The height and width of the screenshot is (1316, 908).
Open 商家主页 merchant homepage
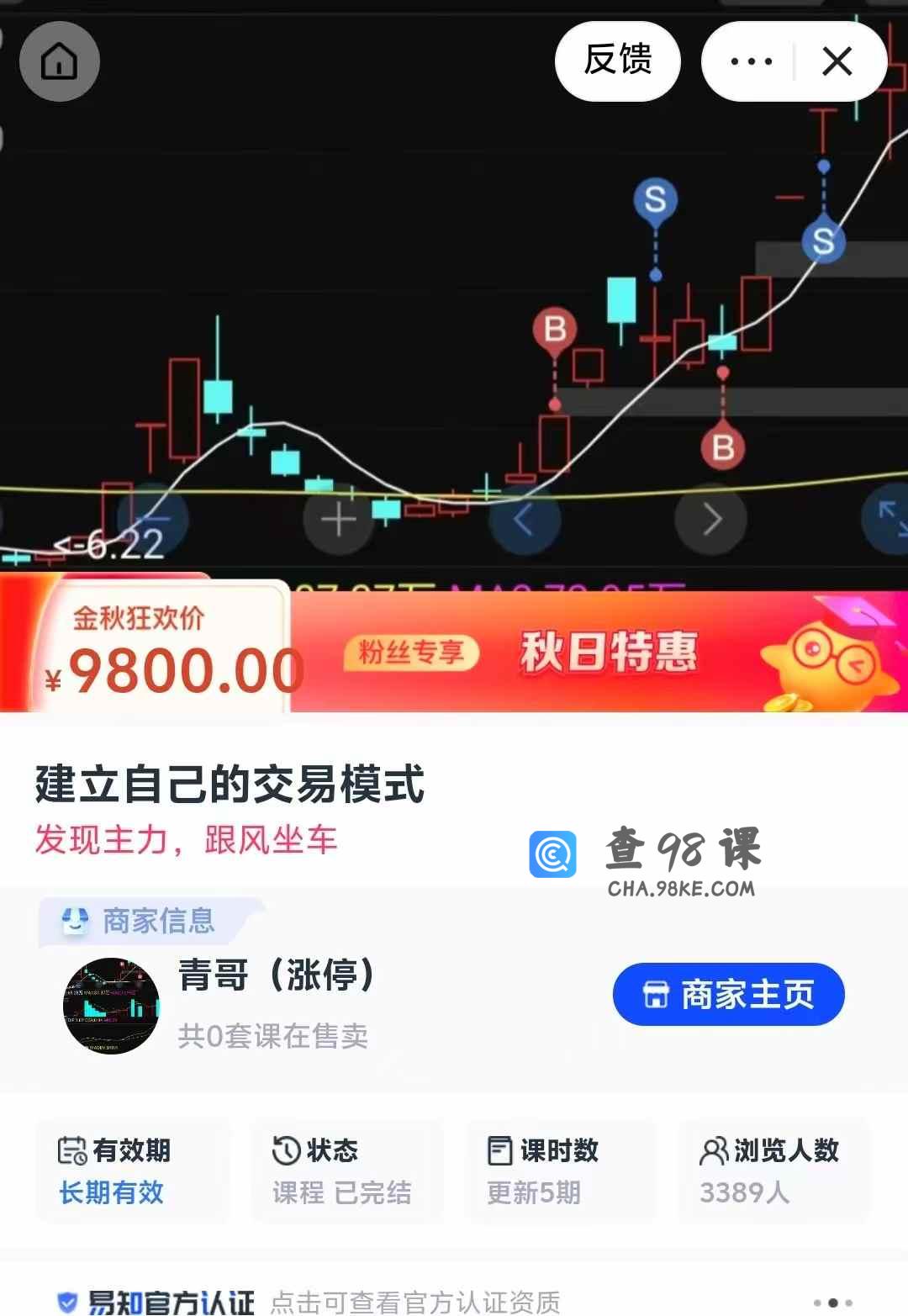click(x=729, y=994)
